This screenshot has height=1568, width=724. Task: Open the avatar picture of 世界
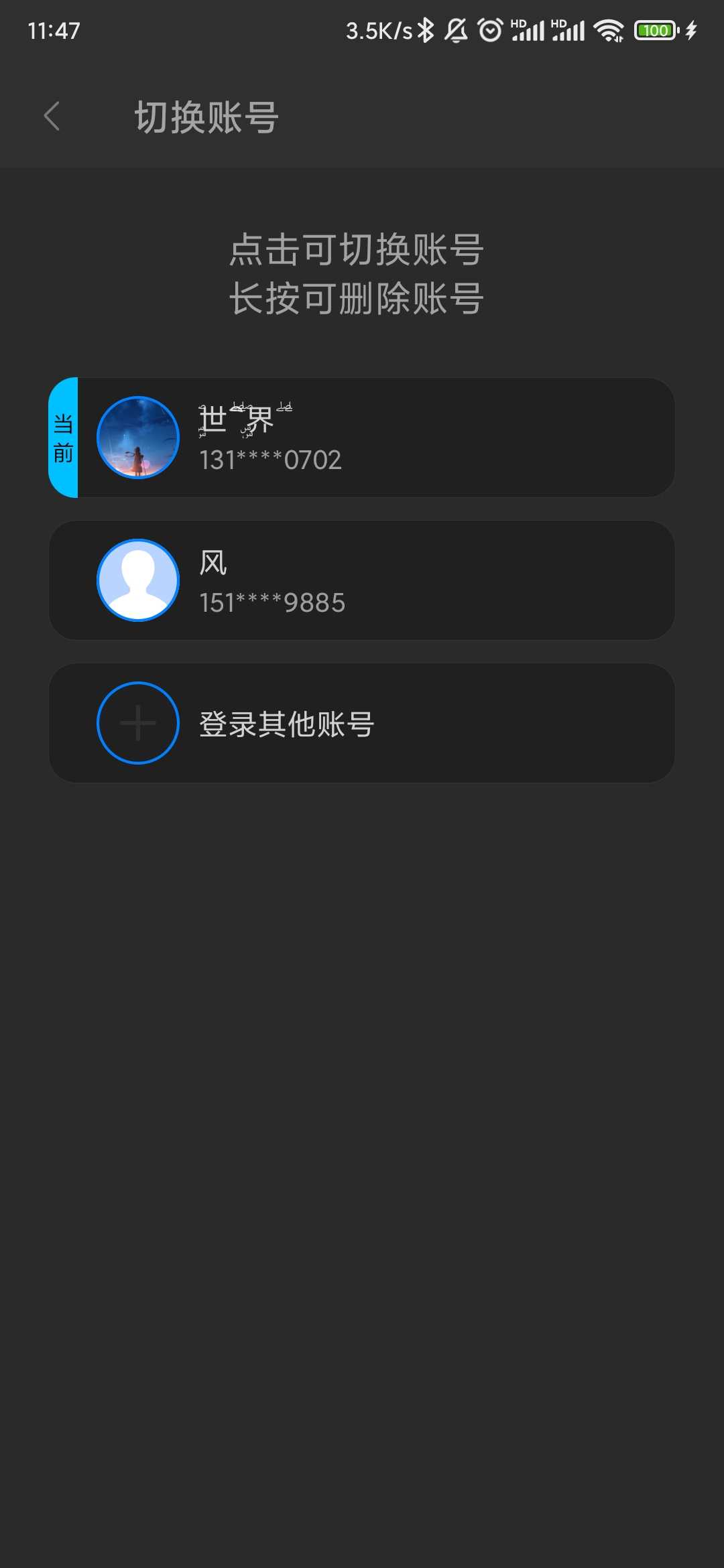(137, 436)
